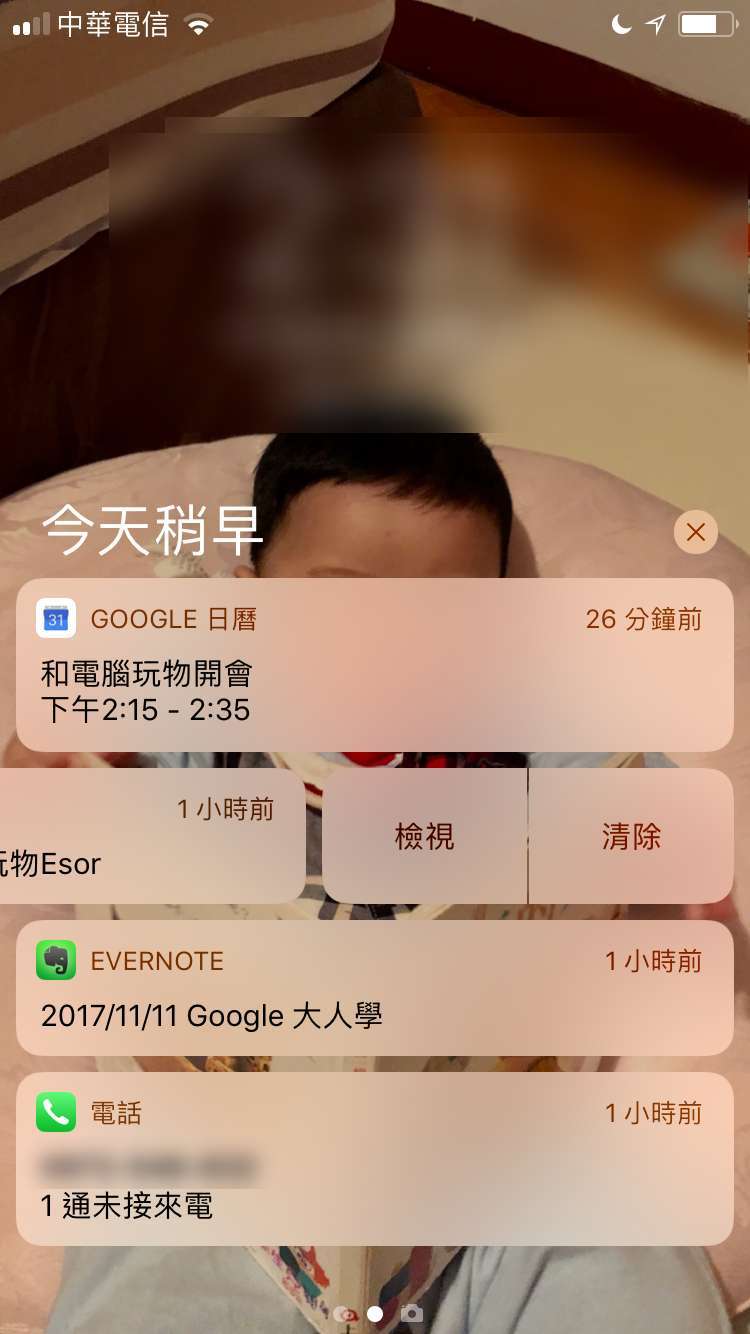Open the Evernote note notification
750x1334 pixels.
pos(375,988)
